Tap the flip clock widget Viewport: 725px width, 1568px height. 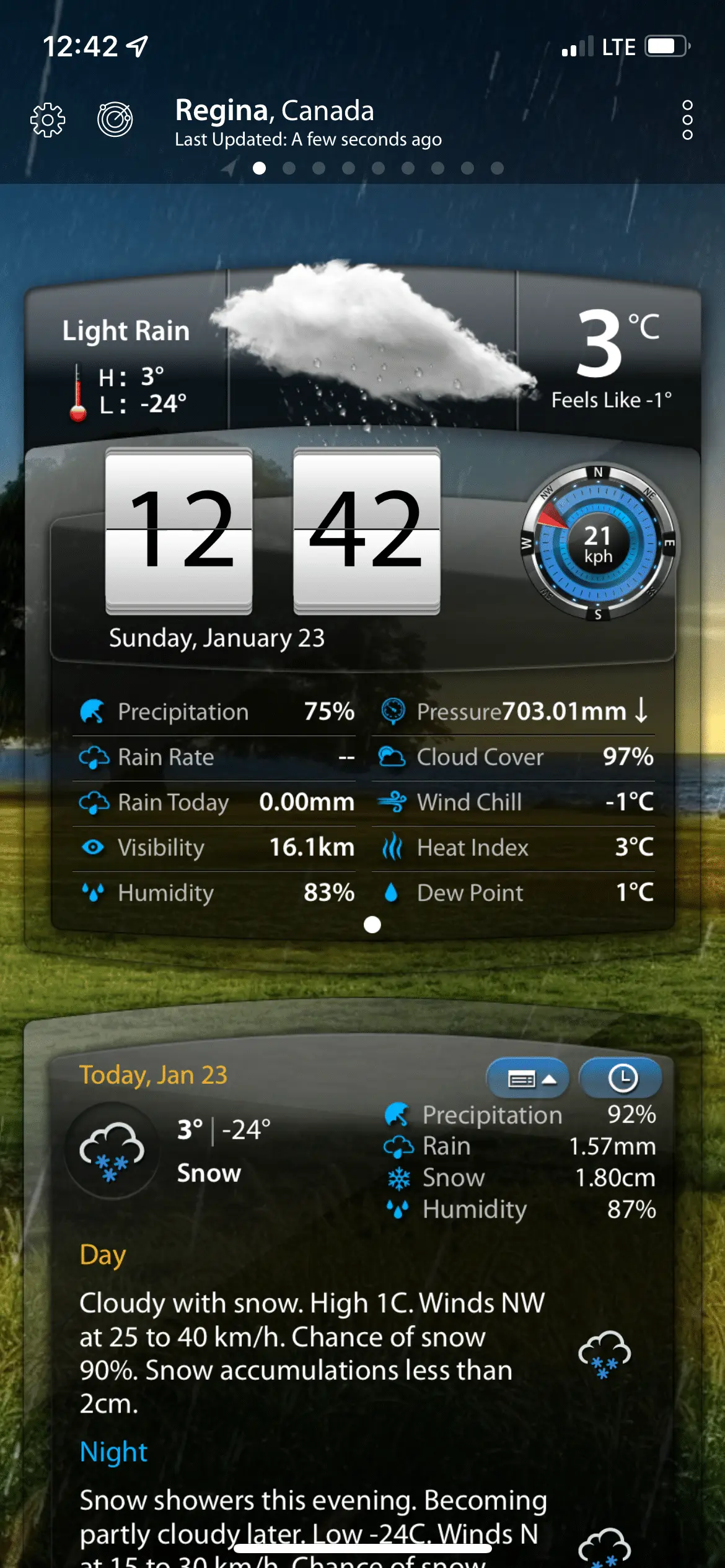pyautogui.click(x=273, y=531)
